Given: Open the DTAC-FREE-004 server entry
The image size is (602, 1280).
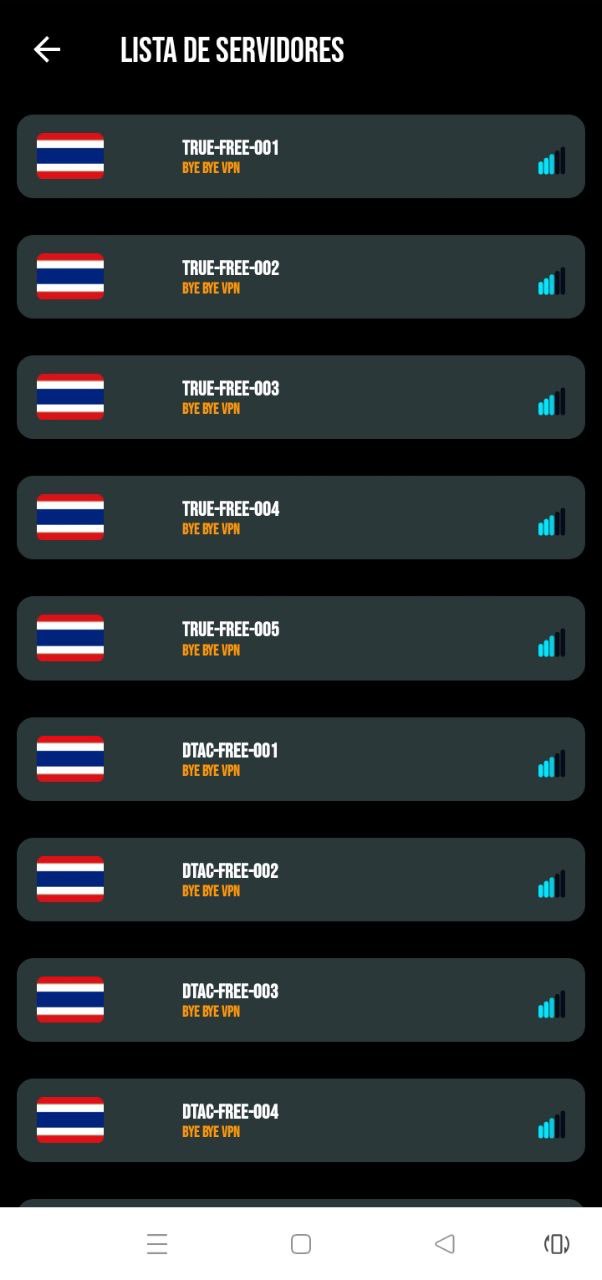Looking at the screenshot, I should pos(300,1120).
